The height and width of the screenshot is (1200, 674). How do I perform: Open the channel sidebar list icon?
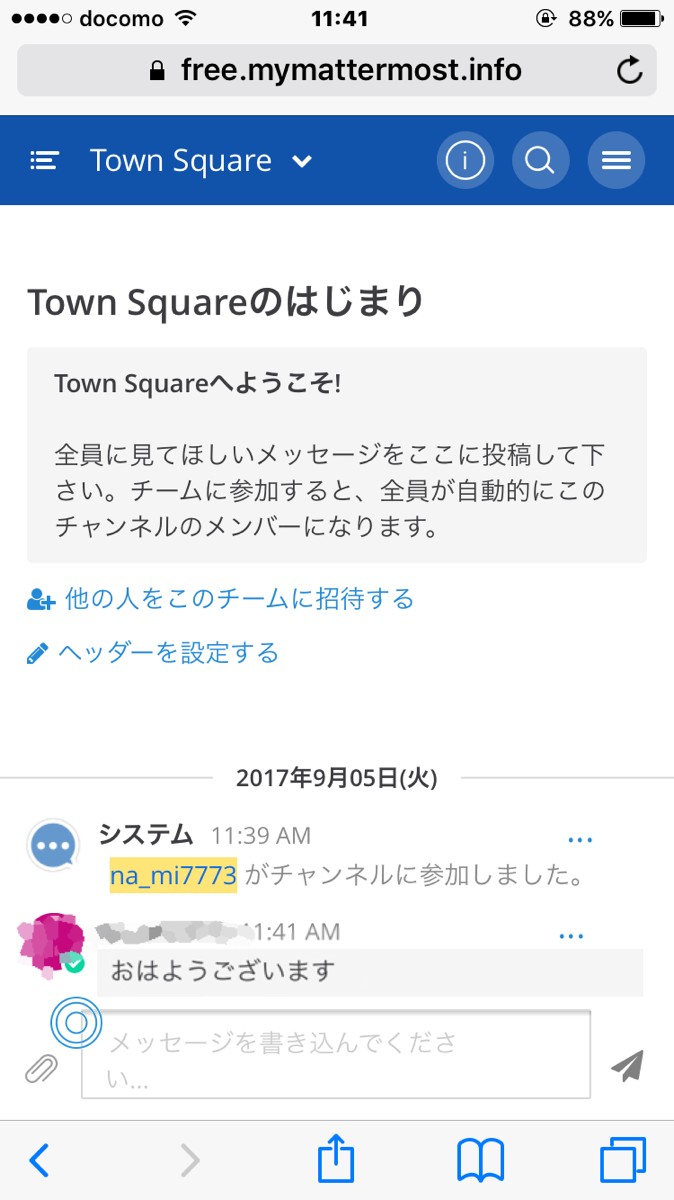(45, 160)
